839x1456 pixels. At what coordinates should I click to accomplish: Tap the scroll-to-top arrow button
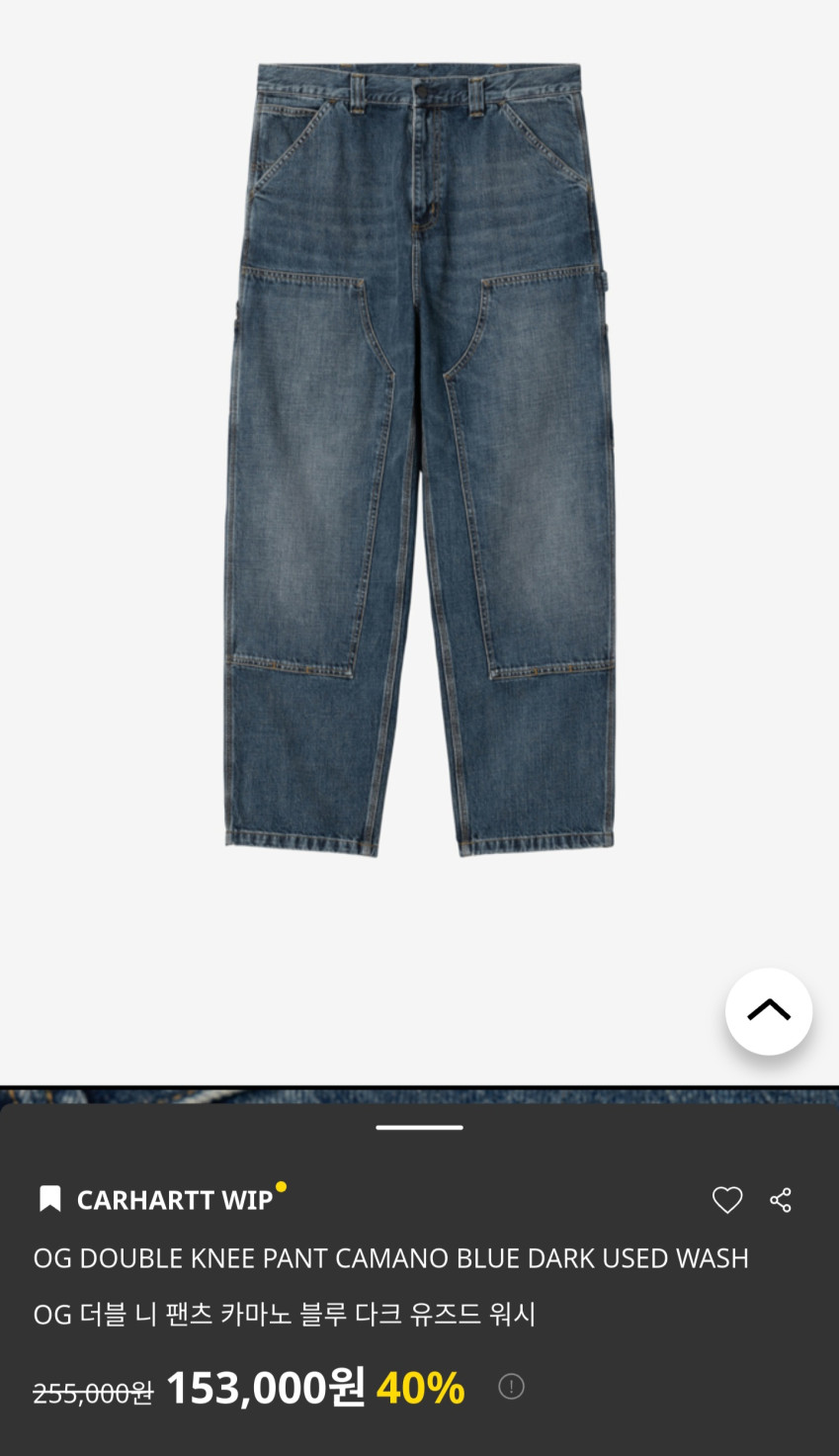[769, 1011]
